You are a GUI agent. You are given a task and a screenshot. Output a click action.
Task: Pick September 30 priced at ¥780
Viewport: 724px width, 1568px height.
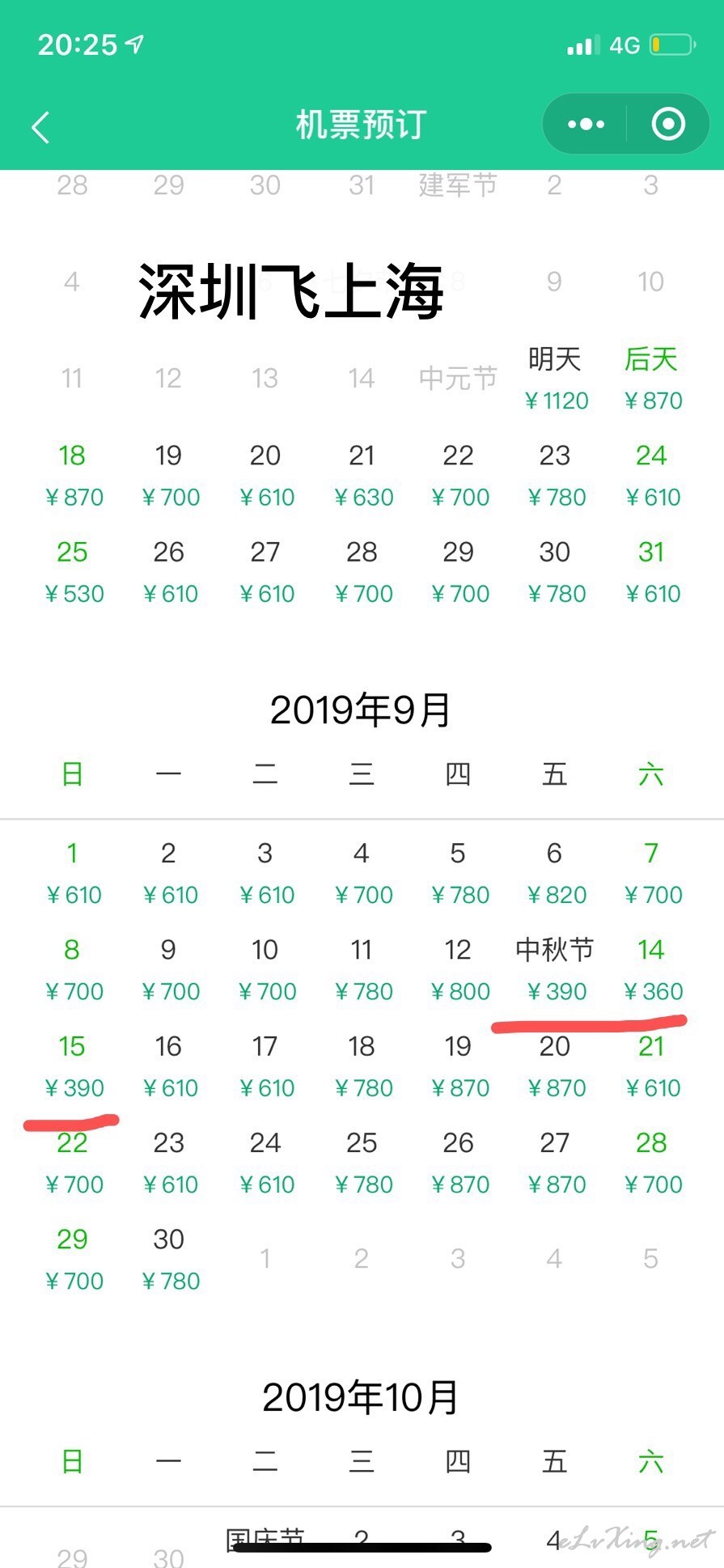tap(169, 1259)
